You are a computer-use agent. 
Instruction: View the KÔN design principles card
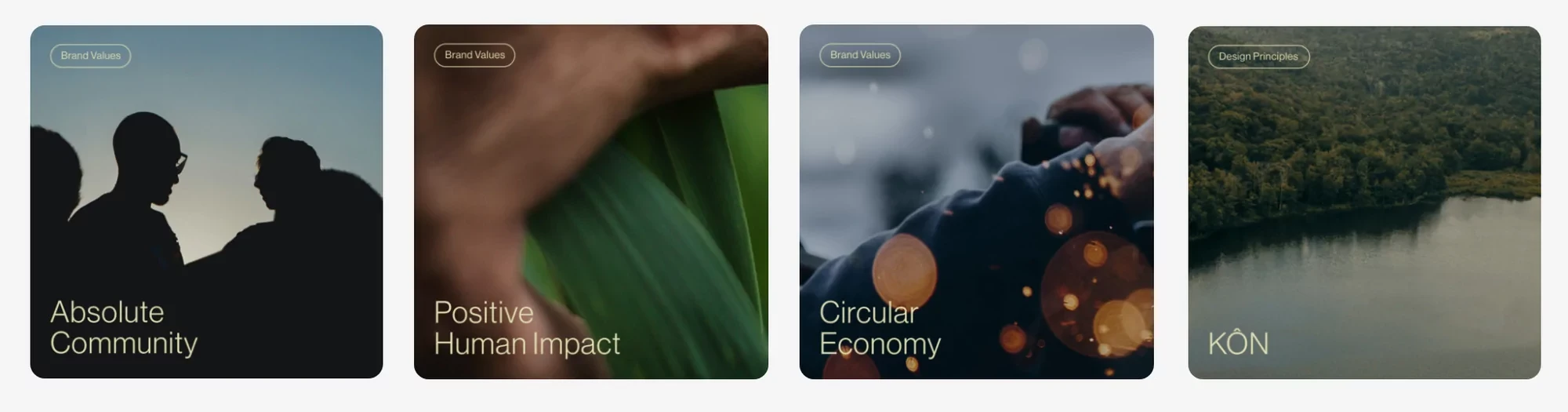pos(1364,202)
